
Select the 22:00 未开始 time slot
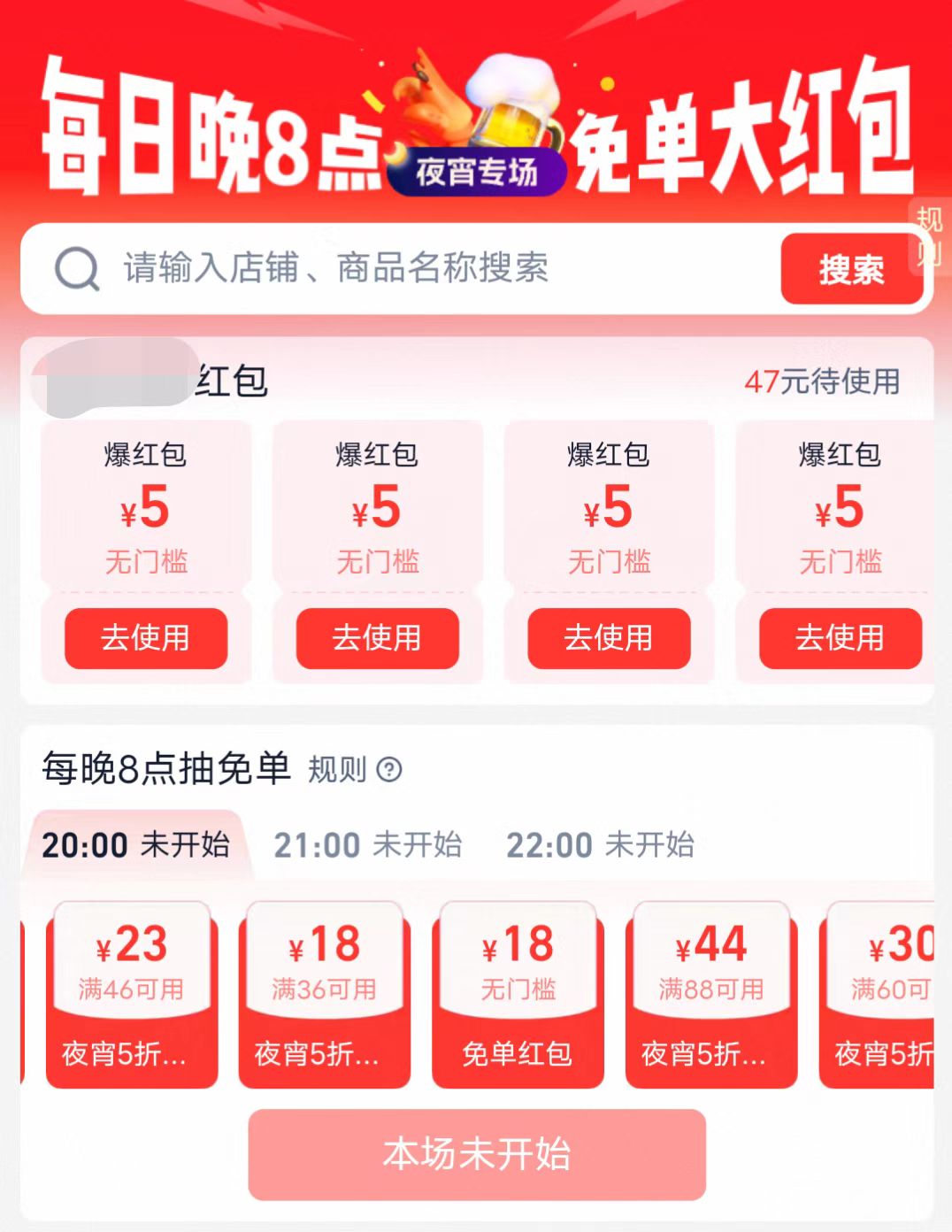pos(600,844)
